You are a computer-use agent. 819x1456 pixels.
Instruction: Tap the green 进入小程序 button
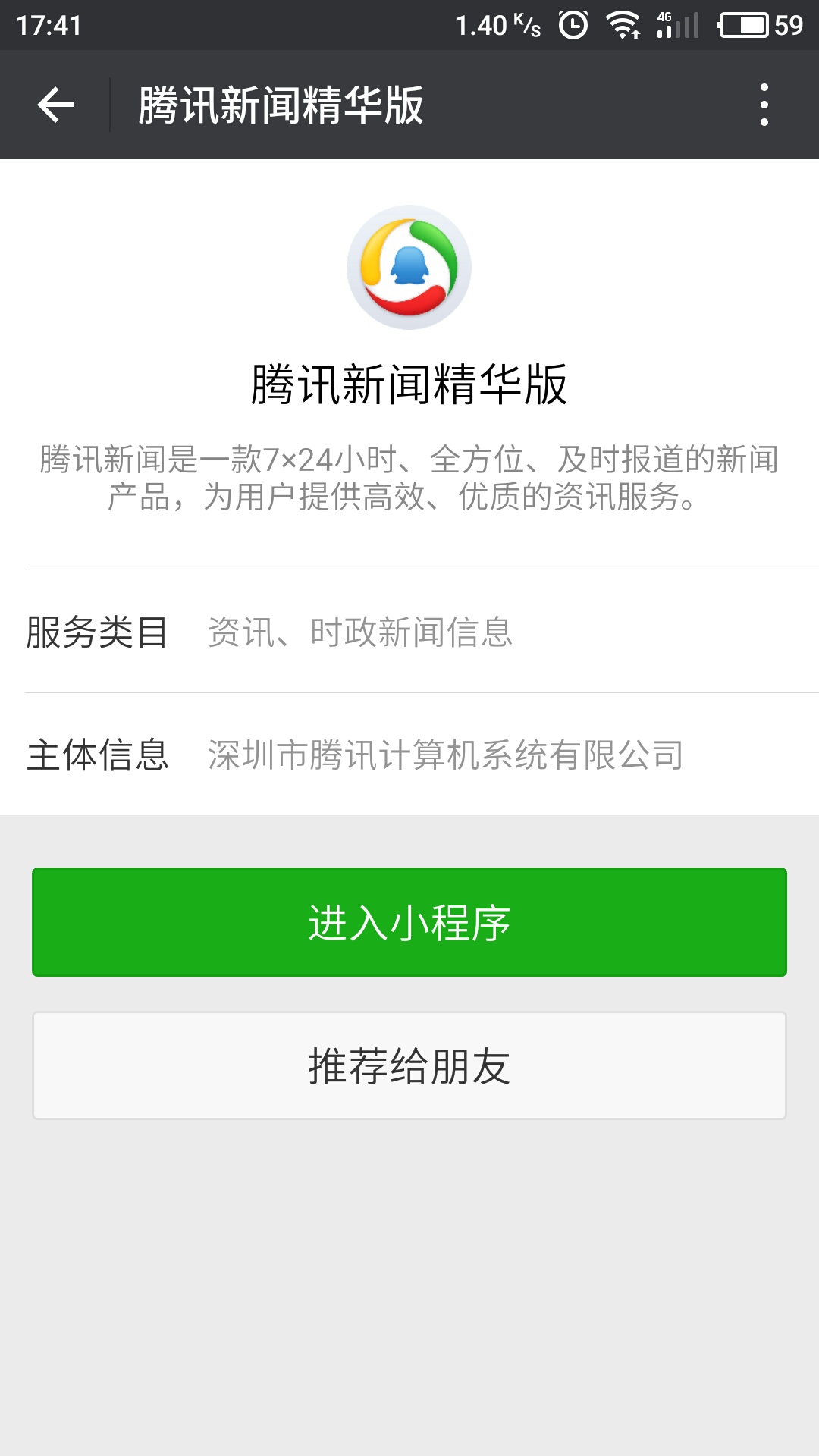(409, 922)
